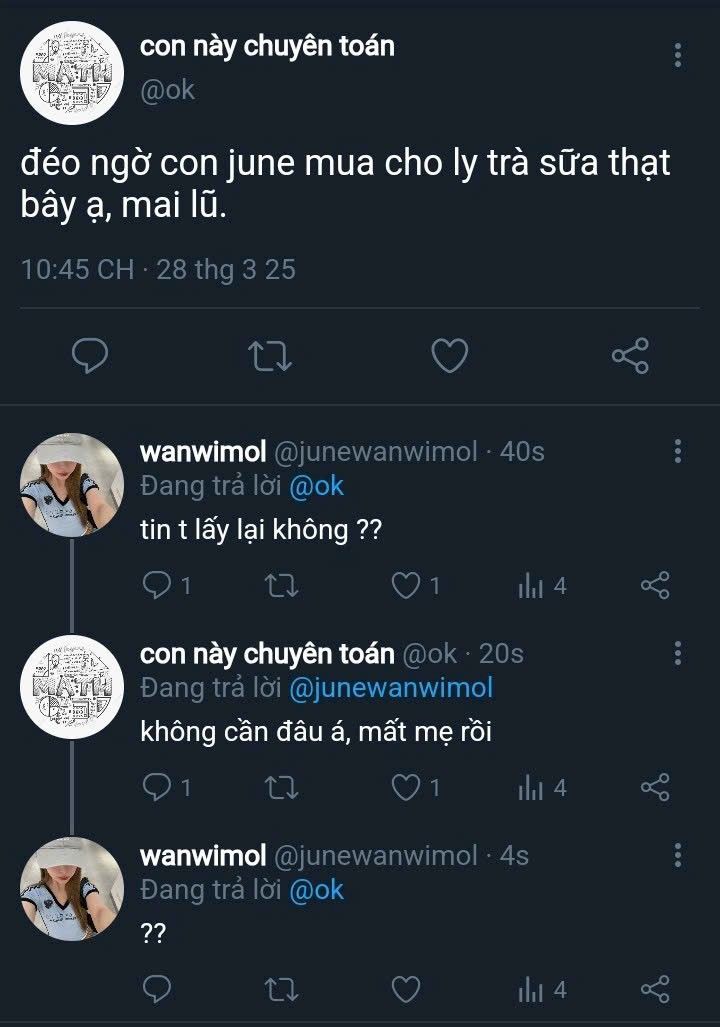
Task: Like wanwimol's '??' reply
Action: click(406, 990)
